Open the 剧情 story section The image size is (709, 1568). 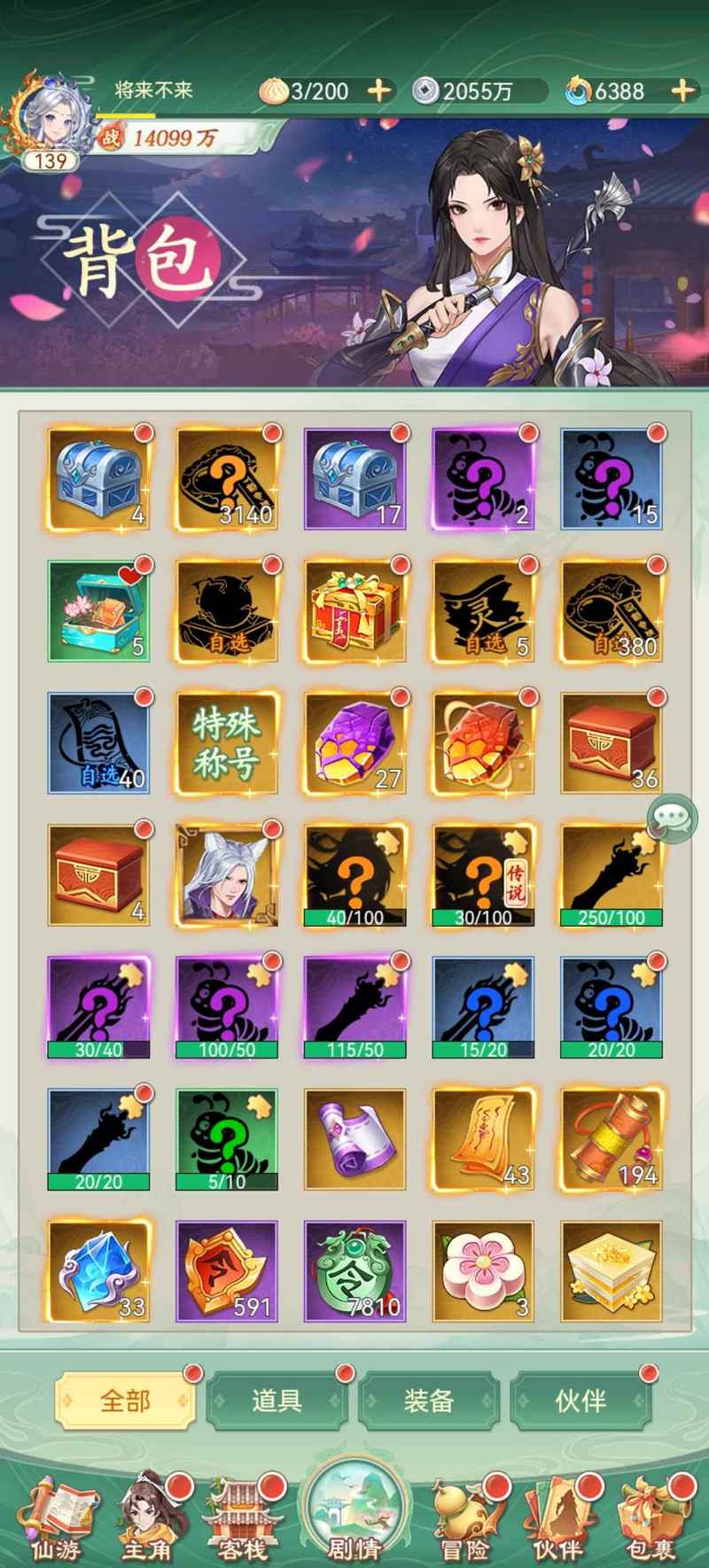tap(354, 1508)
